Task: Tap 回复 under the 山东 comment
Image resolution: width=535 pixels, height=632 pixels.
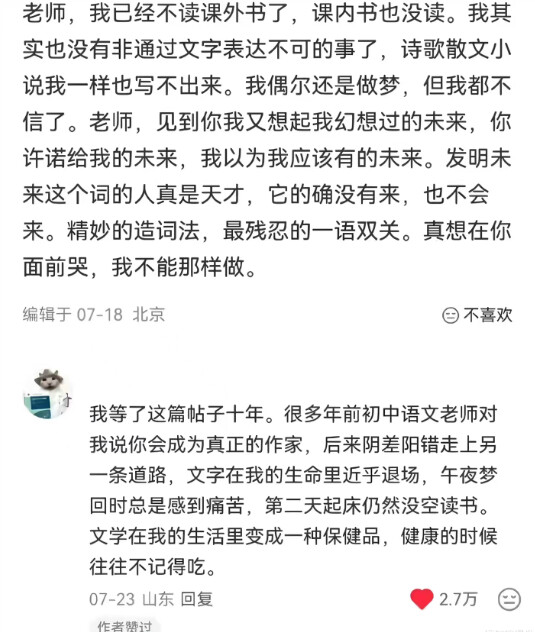Action: tap(196, 599)
